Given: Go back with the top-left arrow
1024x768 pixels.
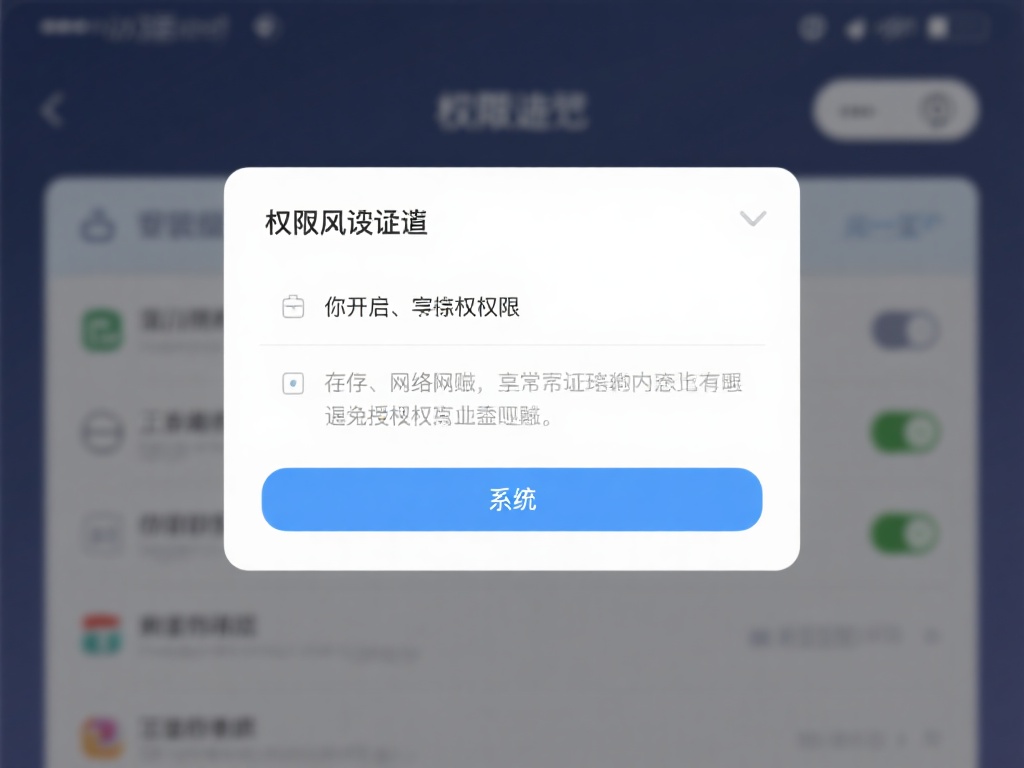Looking at the screenshot, I should 52,110.
